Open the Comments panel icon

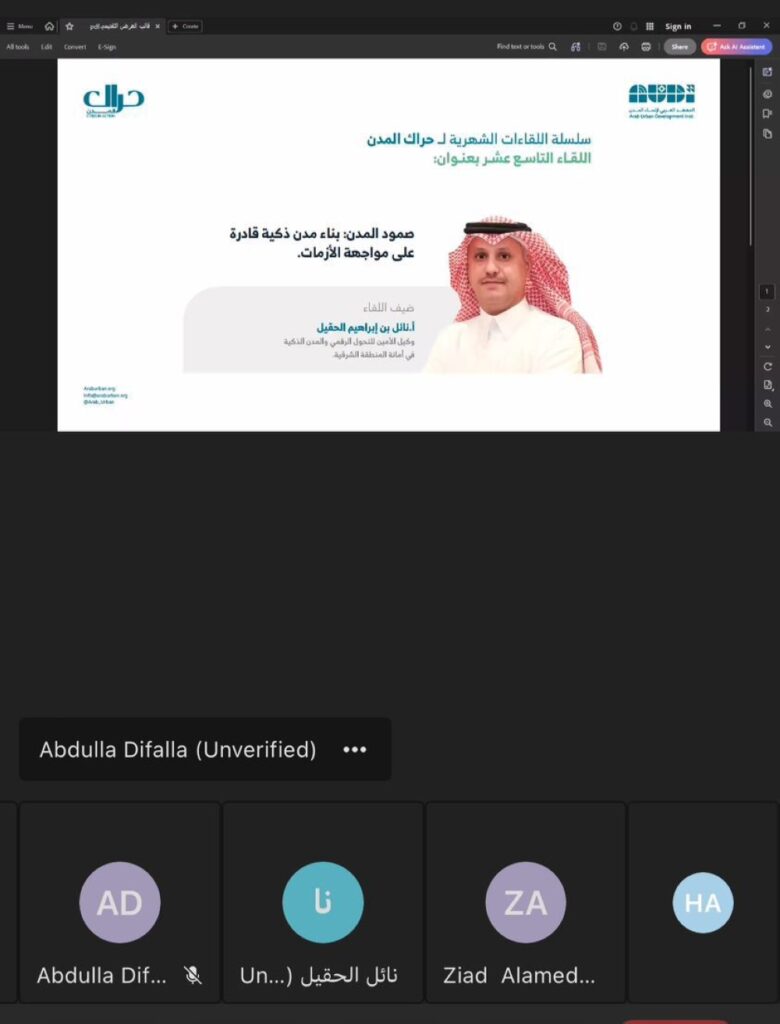(x=768, y=113)
